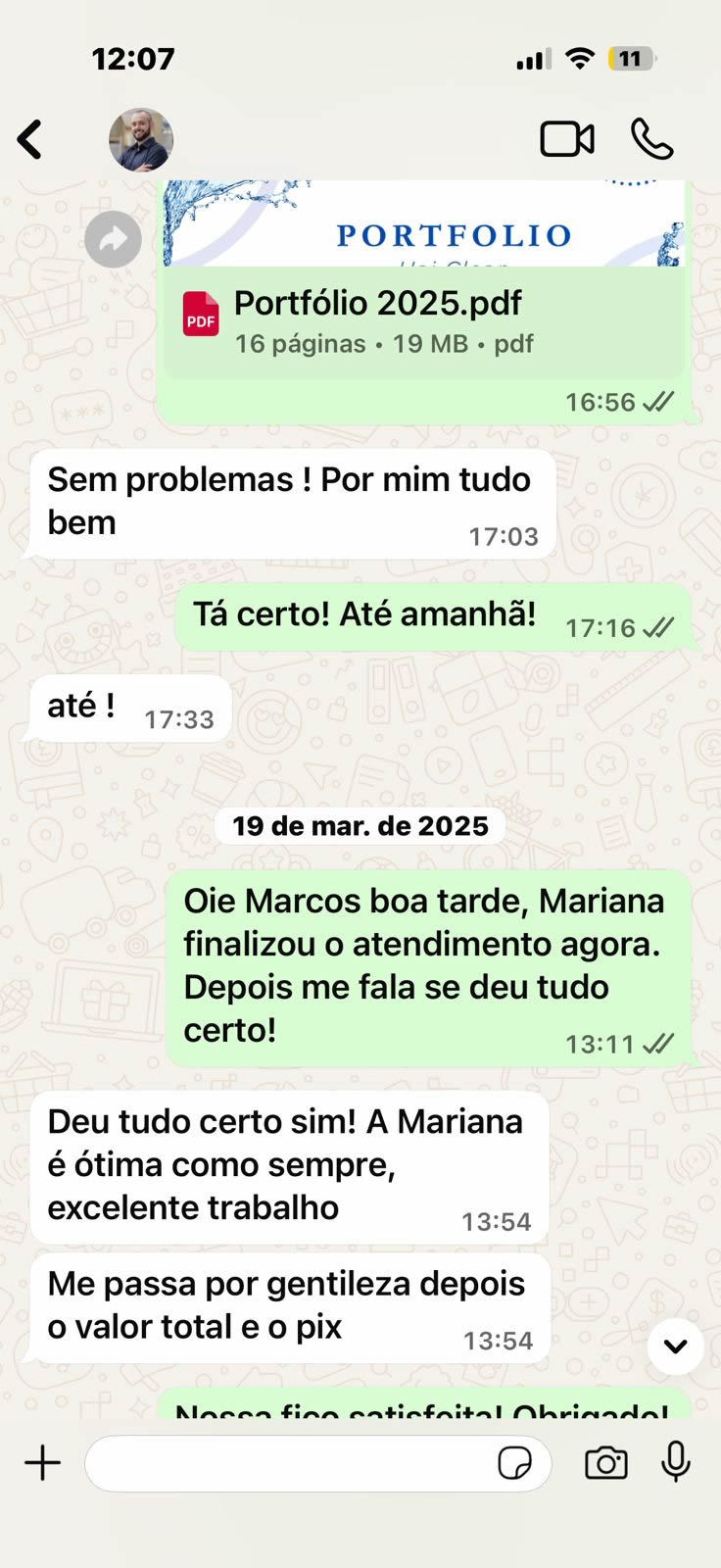
Task: Tap the Wi-Fi status icon
Action: [580, 59]
